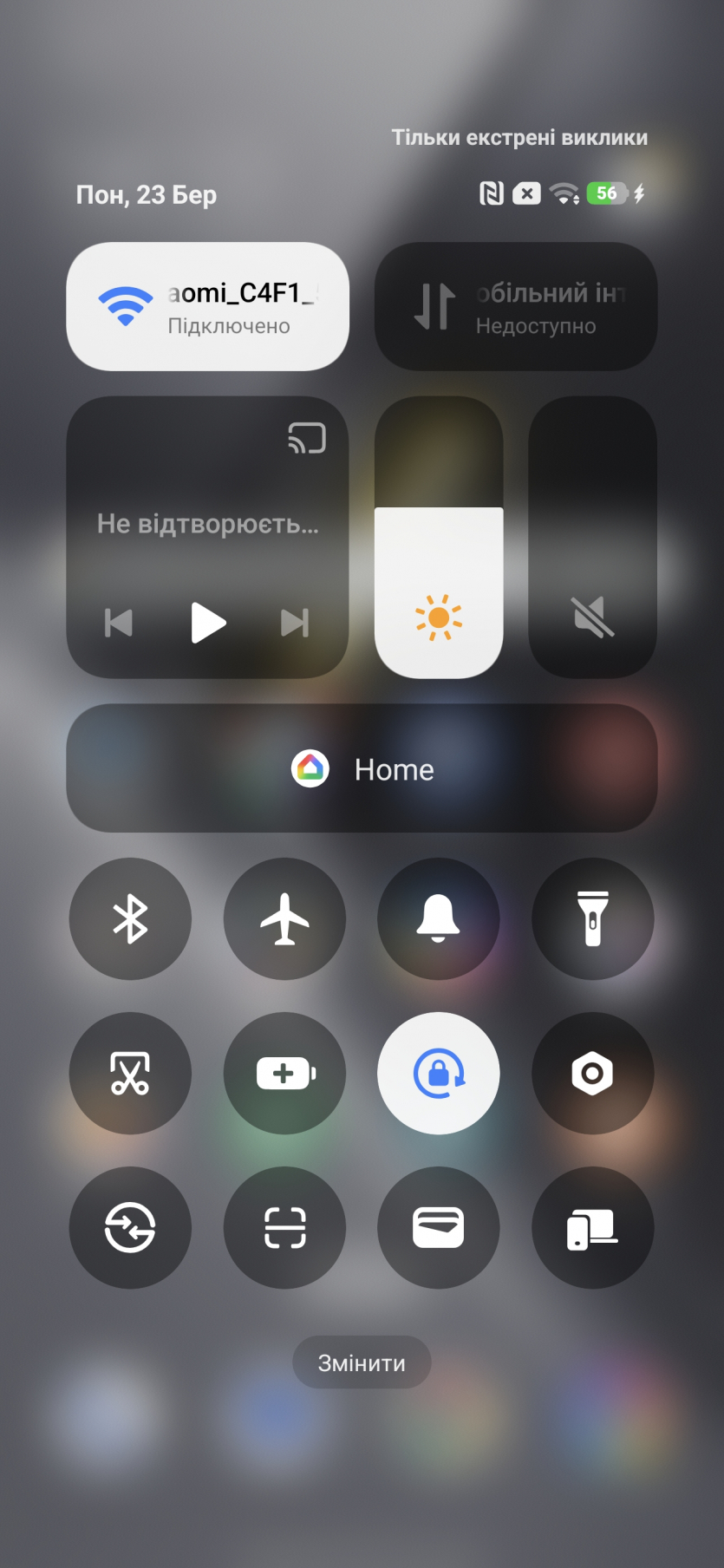
Task: Start playback in the media card
Action: pos(207,623)
